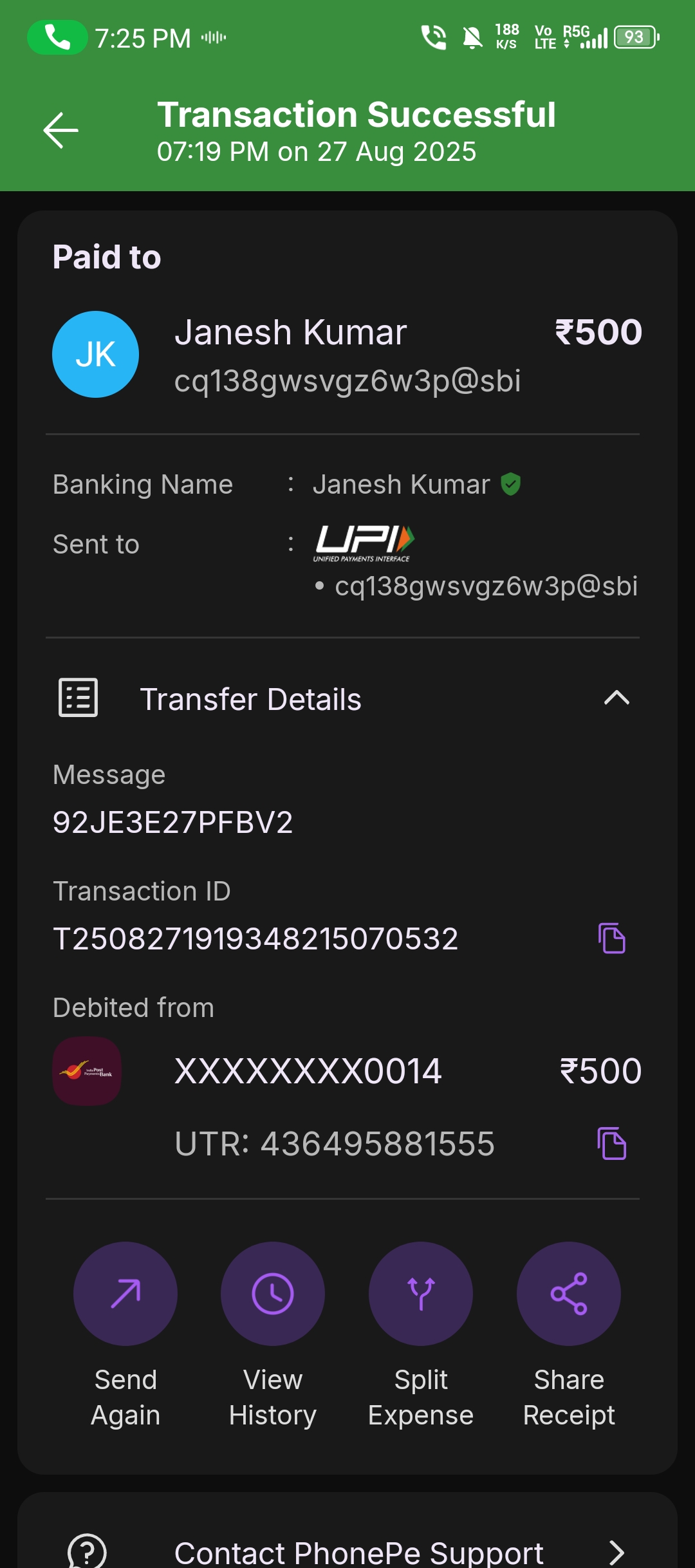This screenshot has width=695, height=1568.
Task: Open View History
Action: pos(273,1294)
